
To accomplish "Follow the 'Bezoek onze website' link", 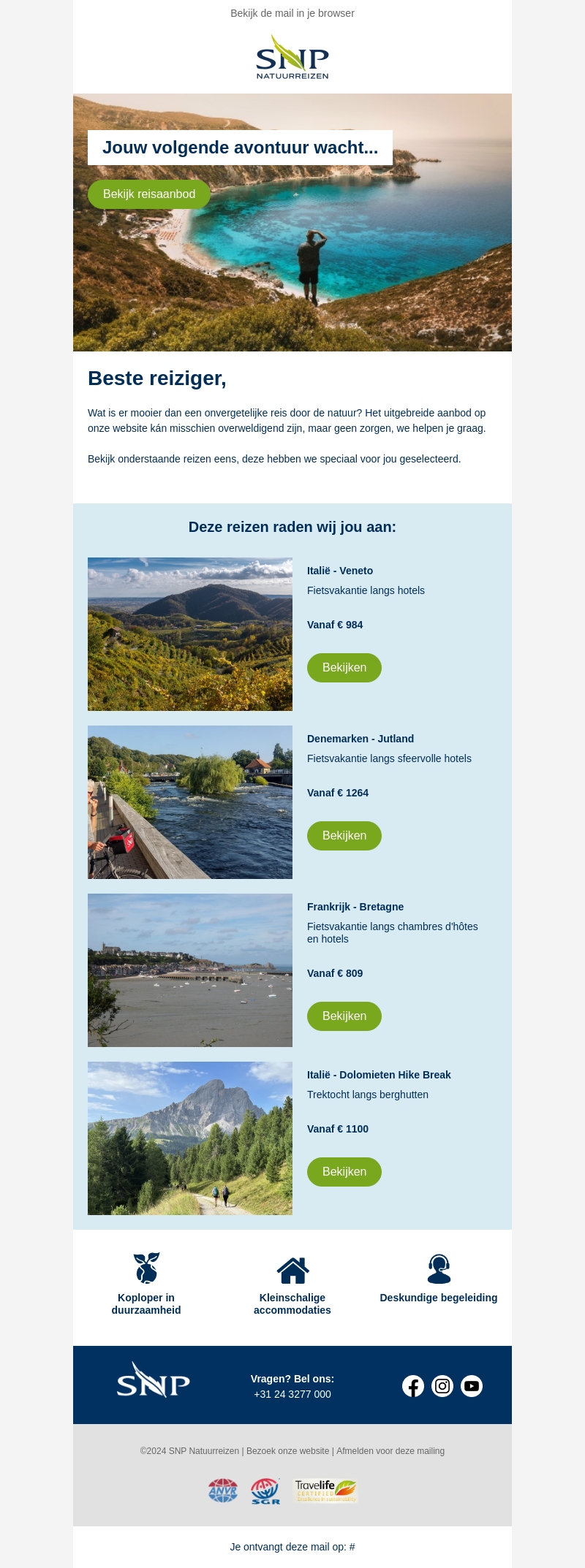I will coord(287,1451).
